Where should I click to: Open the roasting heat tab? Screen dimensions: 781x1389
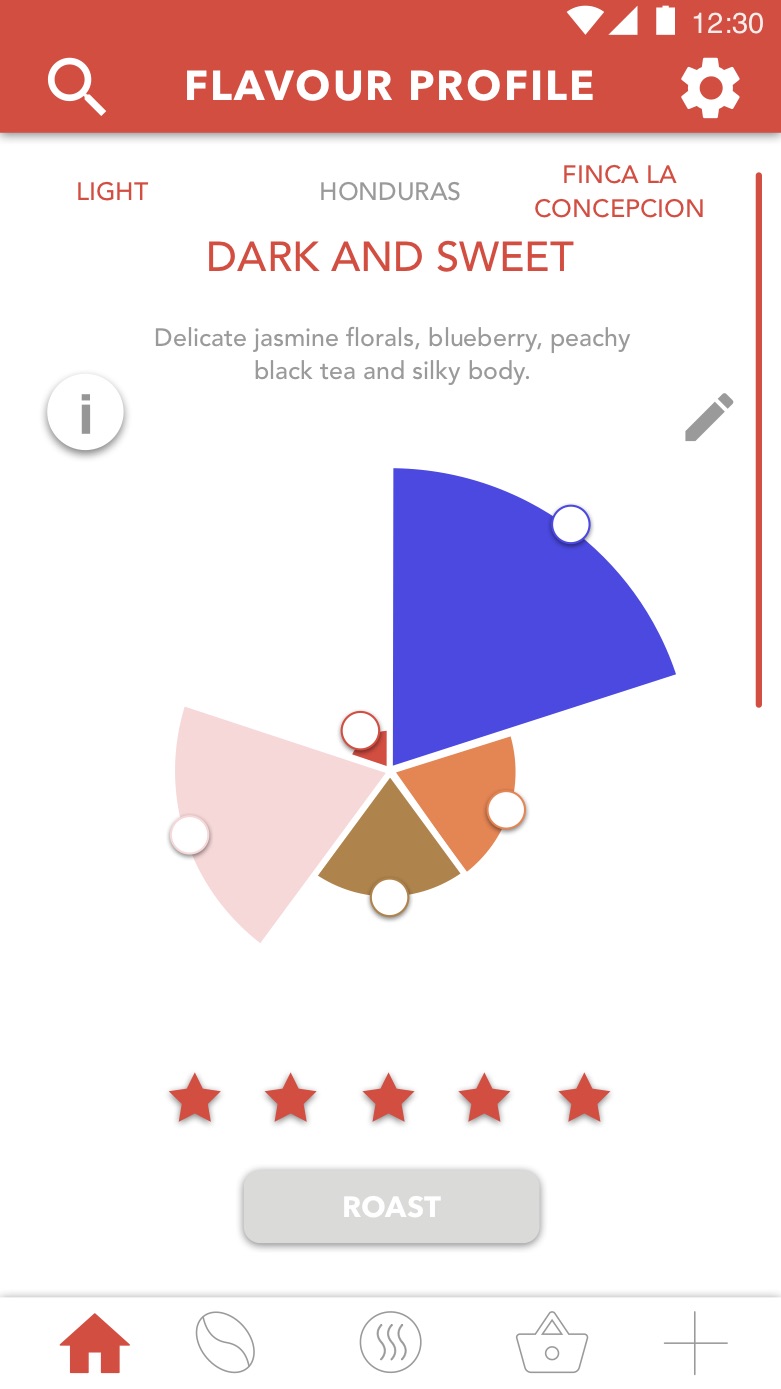390,1343
